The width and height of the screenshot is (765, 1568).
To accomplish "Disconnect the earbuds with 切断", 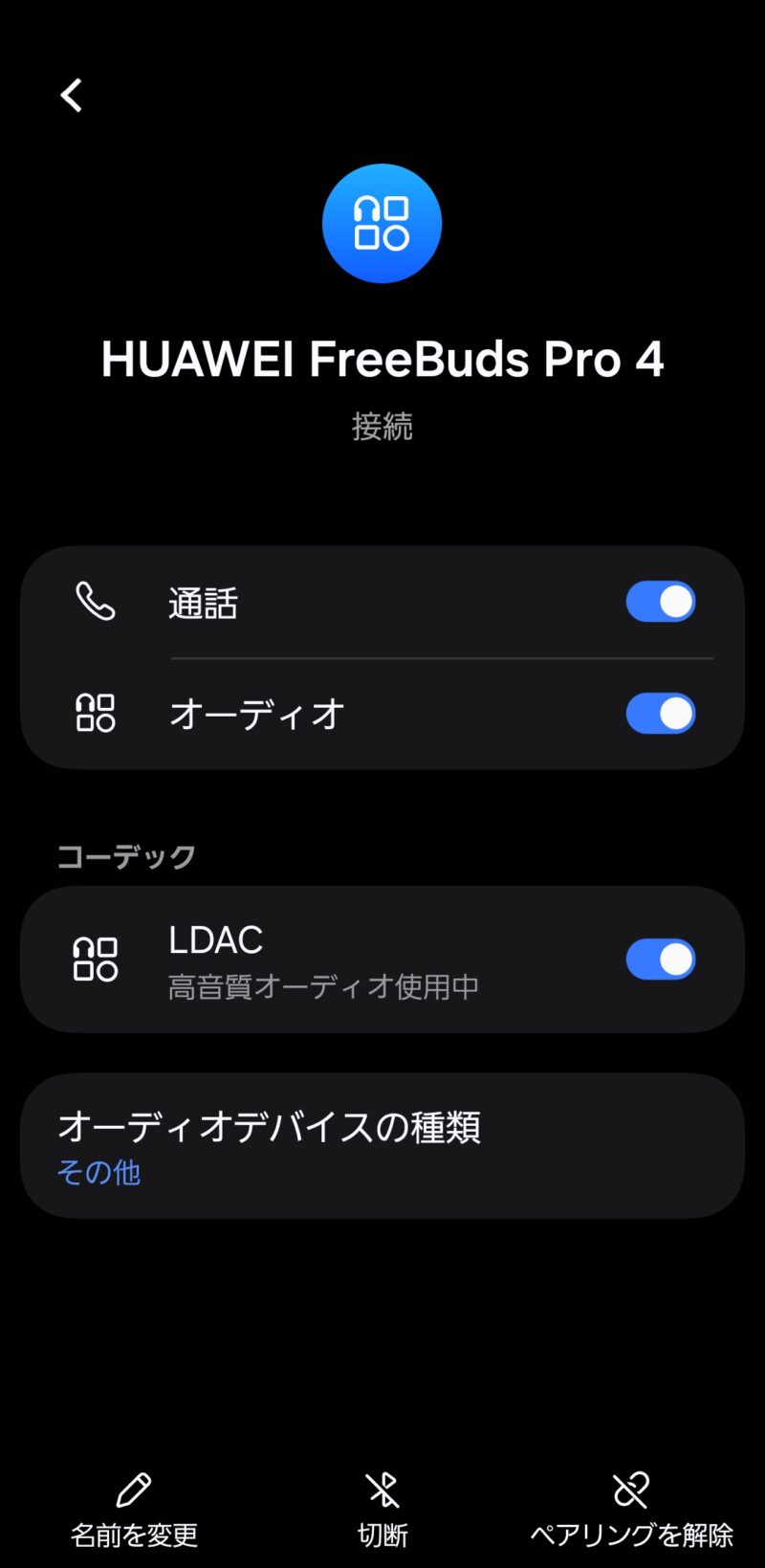I will click(382, 1510).
